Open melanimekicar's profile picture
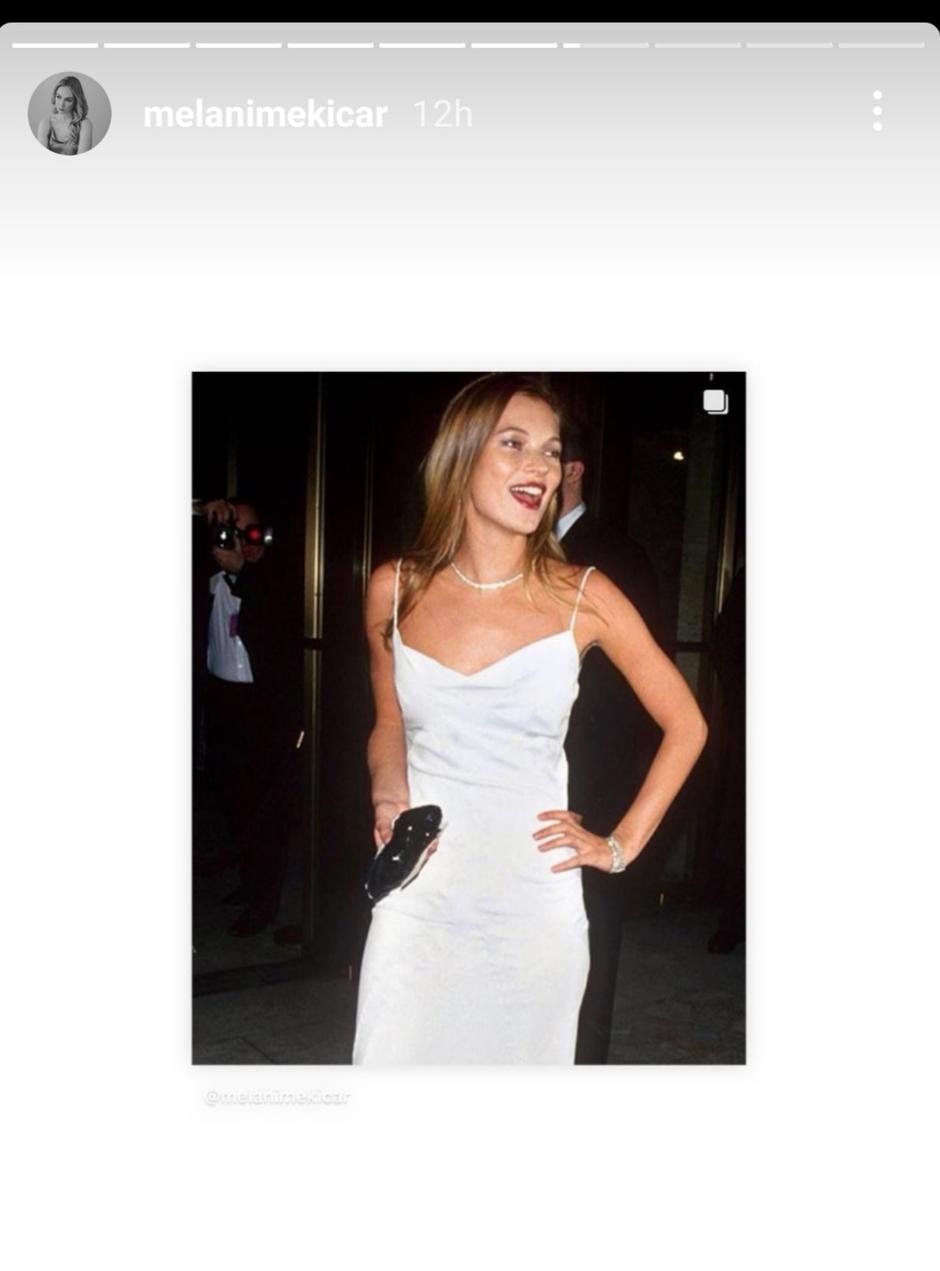 point(69,113)
